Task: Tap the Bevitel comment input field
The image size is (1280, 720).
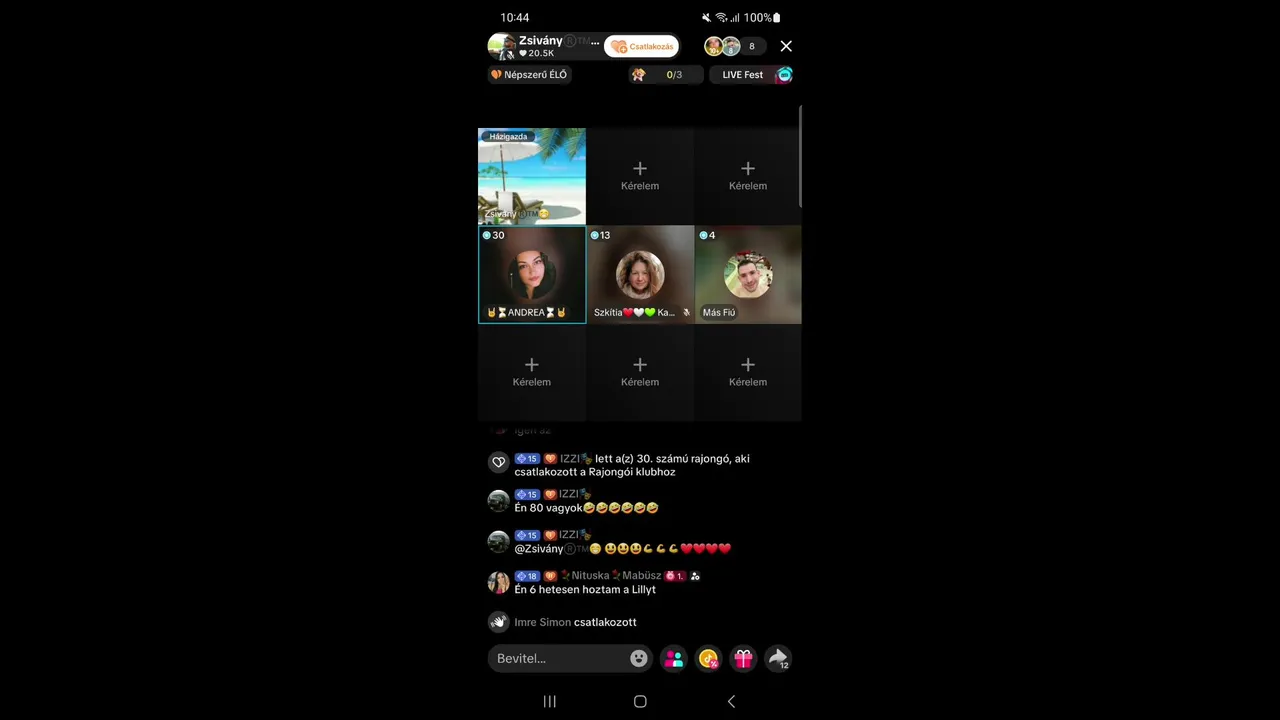Action: click(555, 658)
